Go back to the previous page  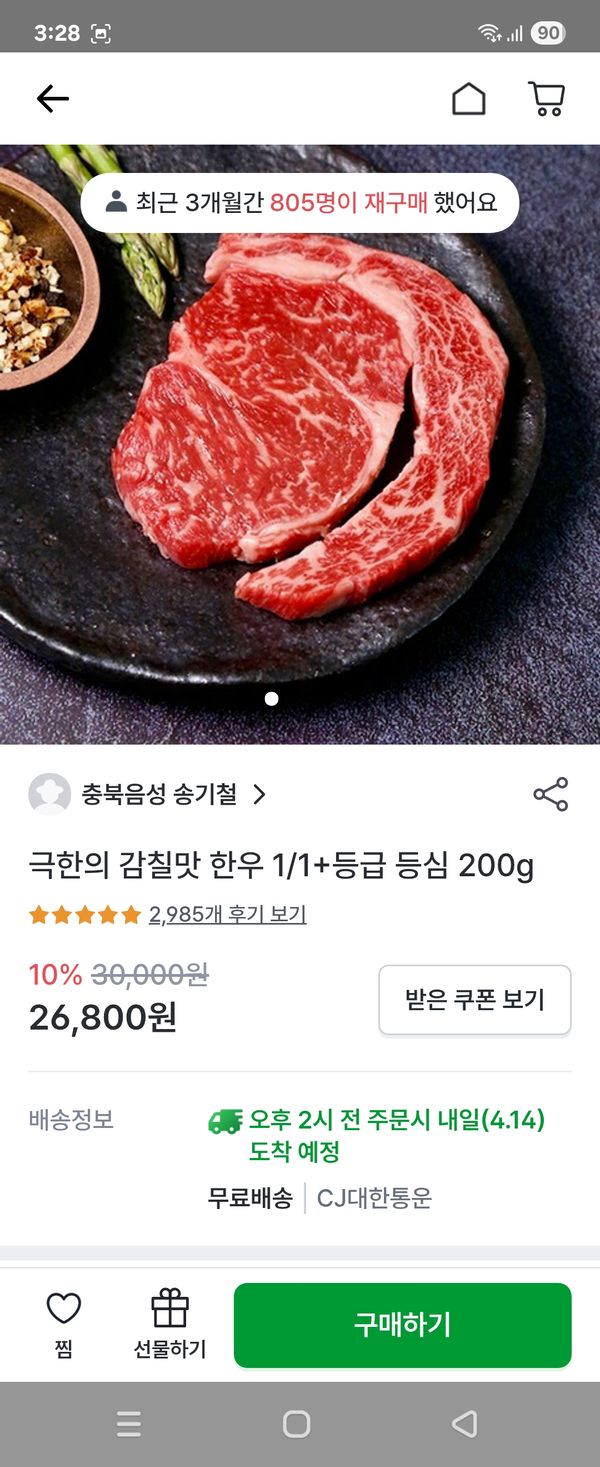(52, 98)
